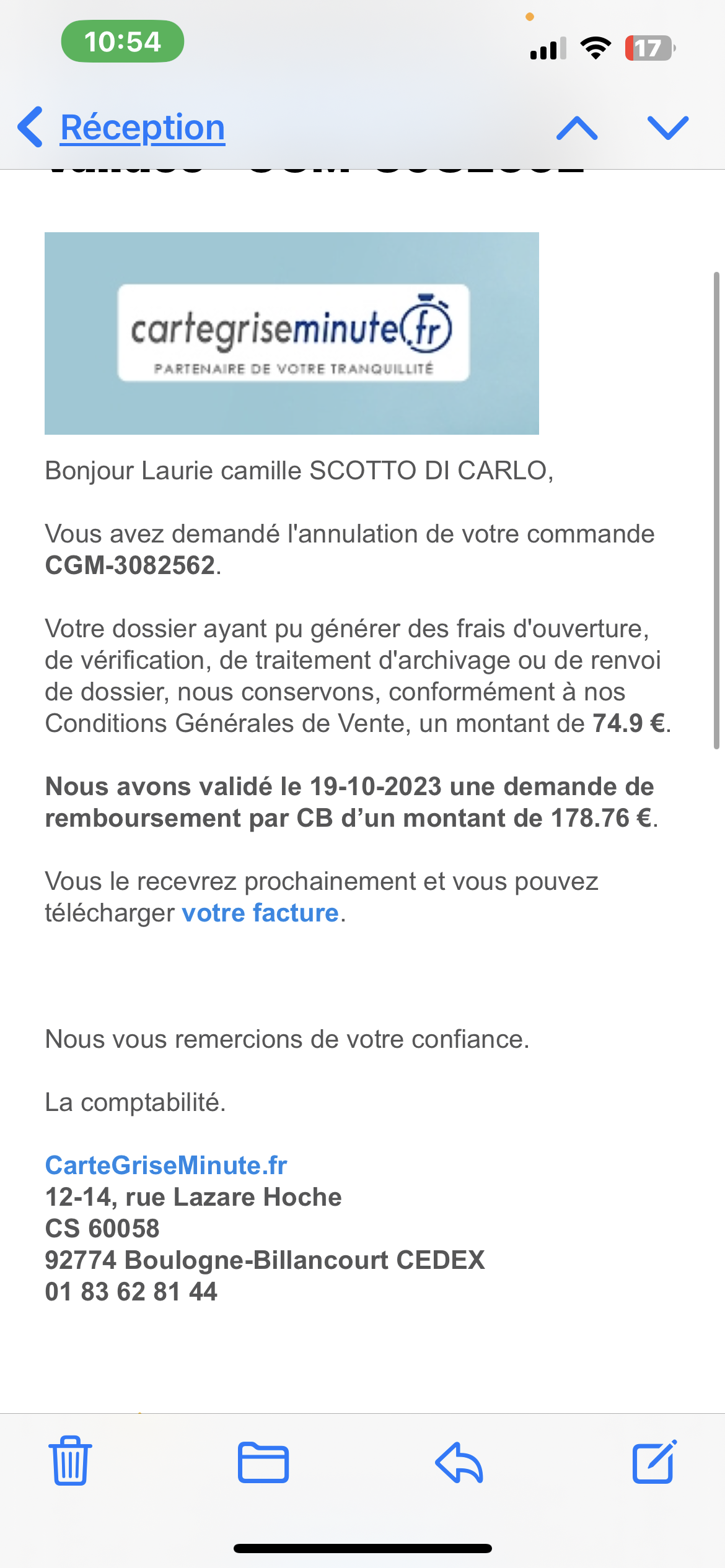Go back to the Réception inbox
This screenshot has height=1568, width=725.
click(124, 128)
